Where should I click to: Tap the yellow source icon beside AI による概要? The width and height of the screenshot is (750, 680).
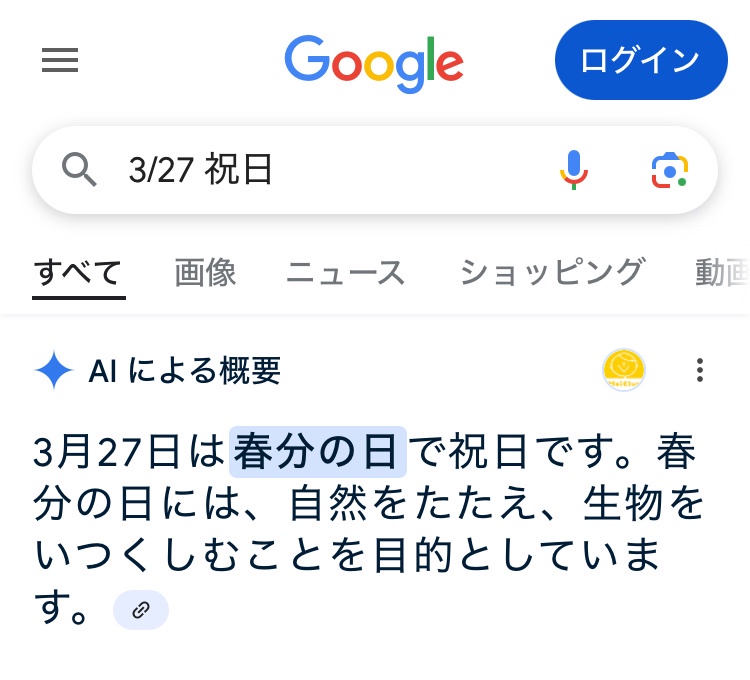(624, 371)
